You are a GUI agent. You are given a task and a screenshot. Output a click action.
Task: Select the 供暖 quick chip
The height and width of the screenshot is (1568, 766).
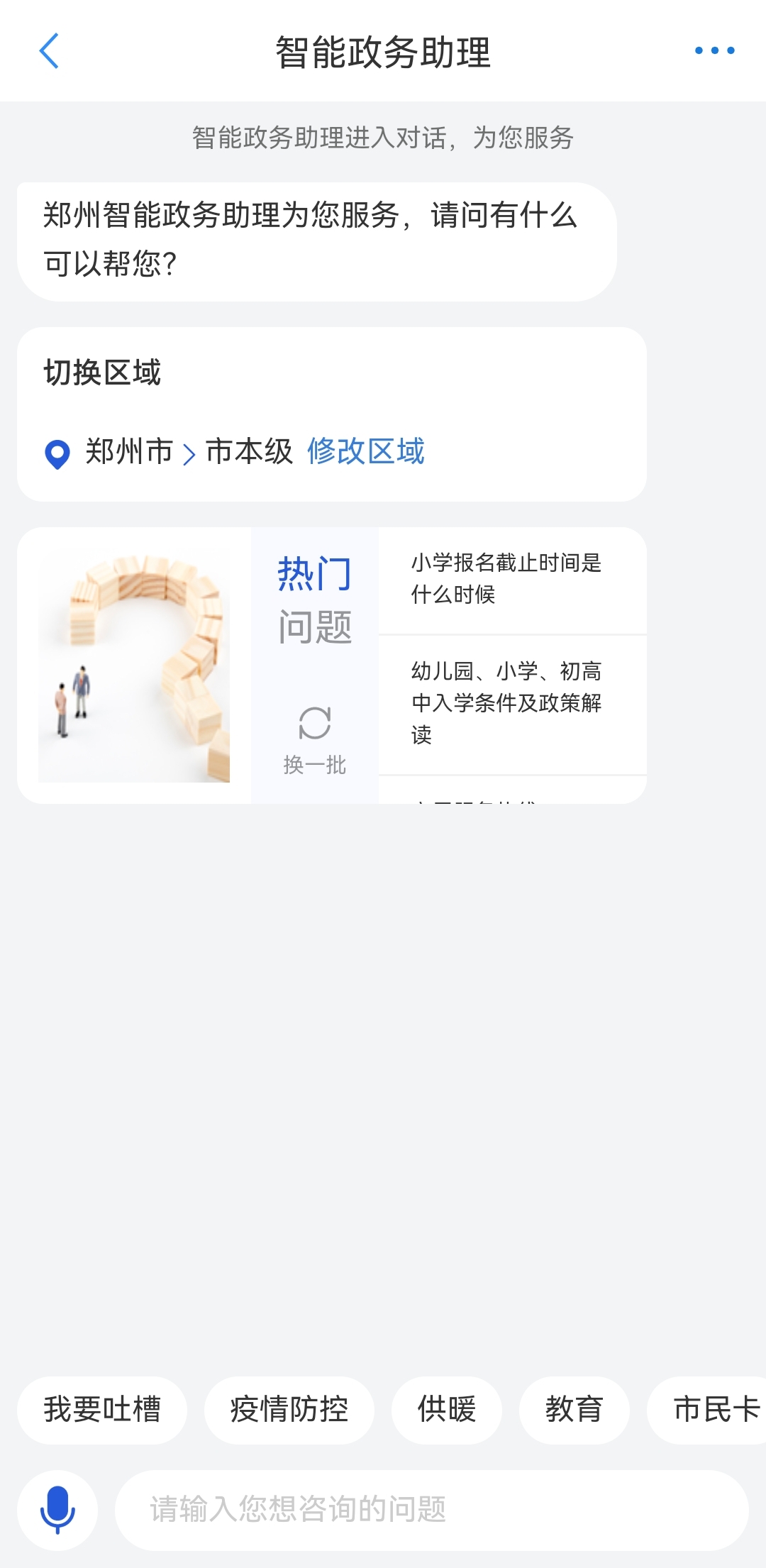[x=446, y=1410]
